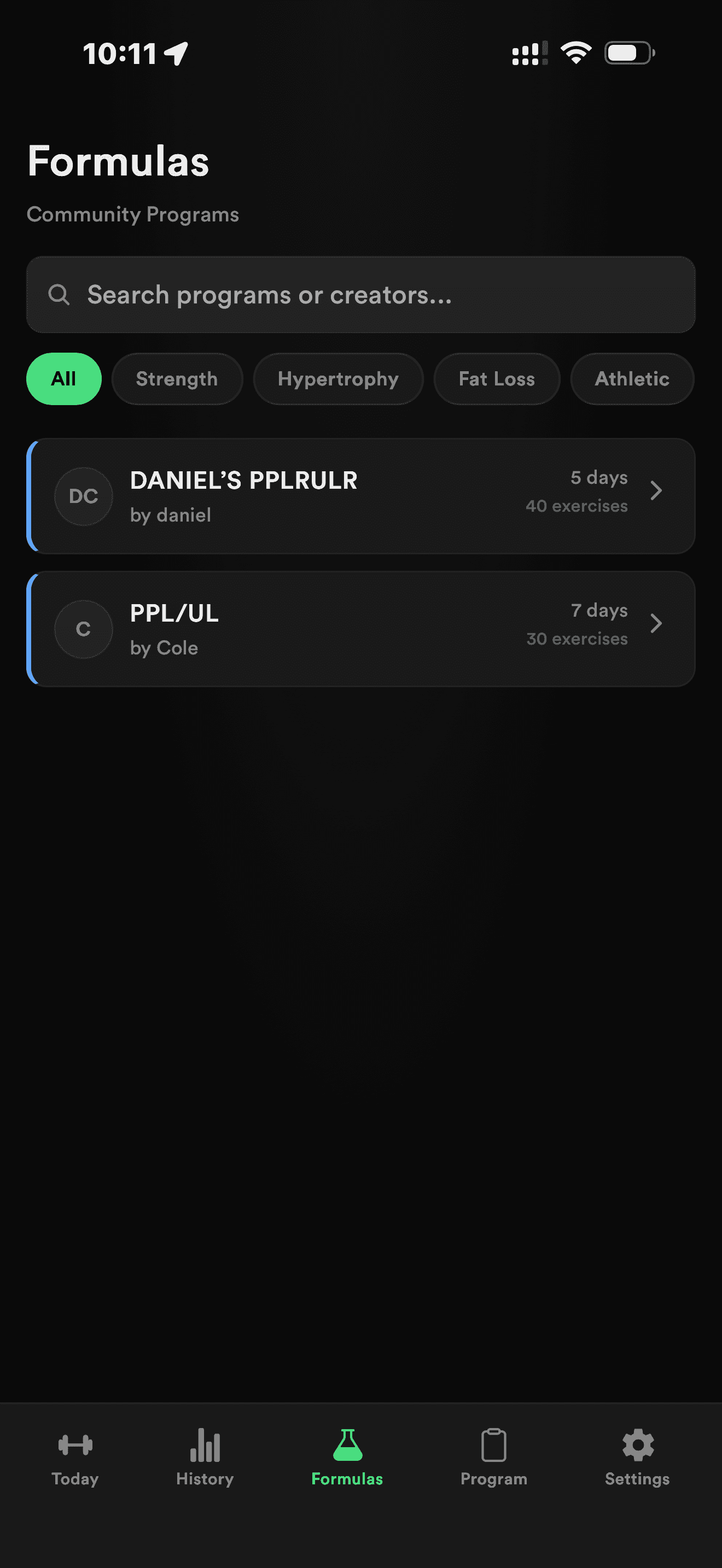722x1568 pixels.
Task: Filter programs by Strength
Action: (x=177, y=379)
